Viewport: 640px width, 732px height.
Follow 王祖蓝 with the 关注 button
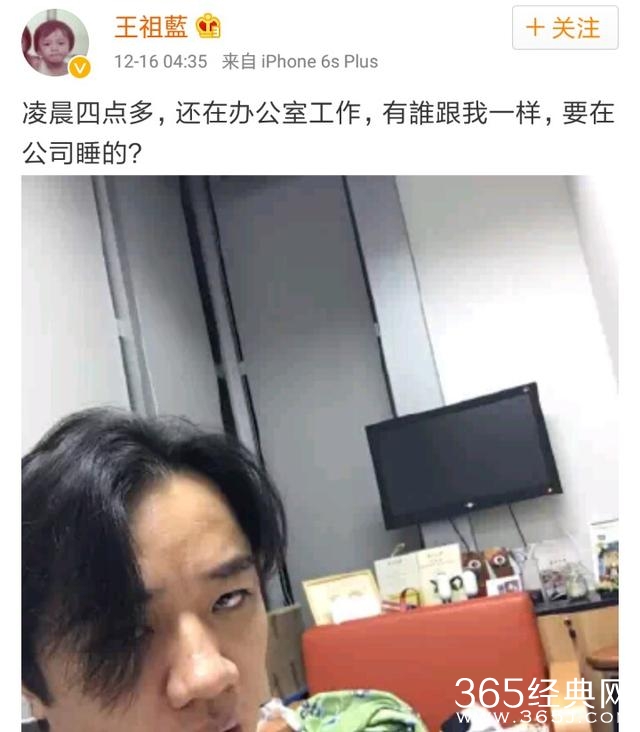click(x=564, y=28)
